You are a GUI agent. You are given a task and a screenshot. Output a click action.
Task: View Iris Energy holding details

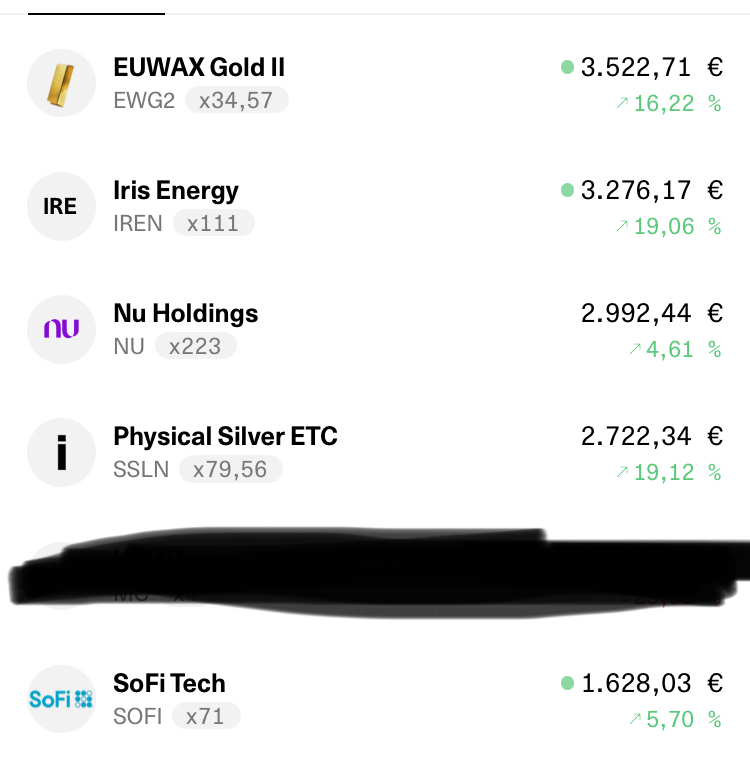[176, 191]
